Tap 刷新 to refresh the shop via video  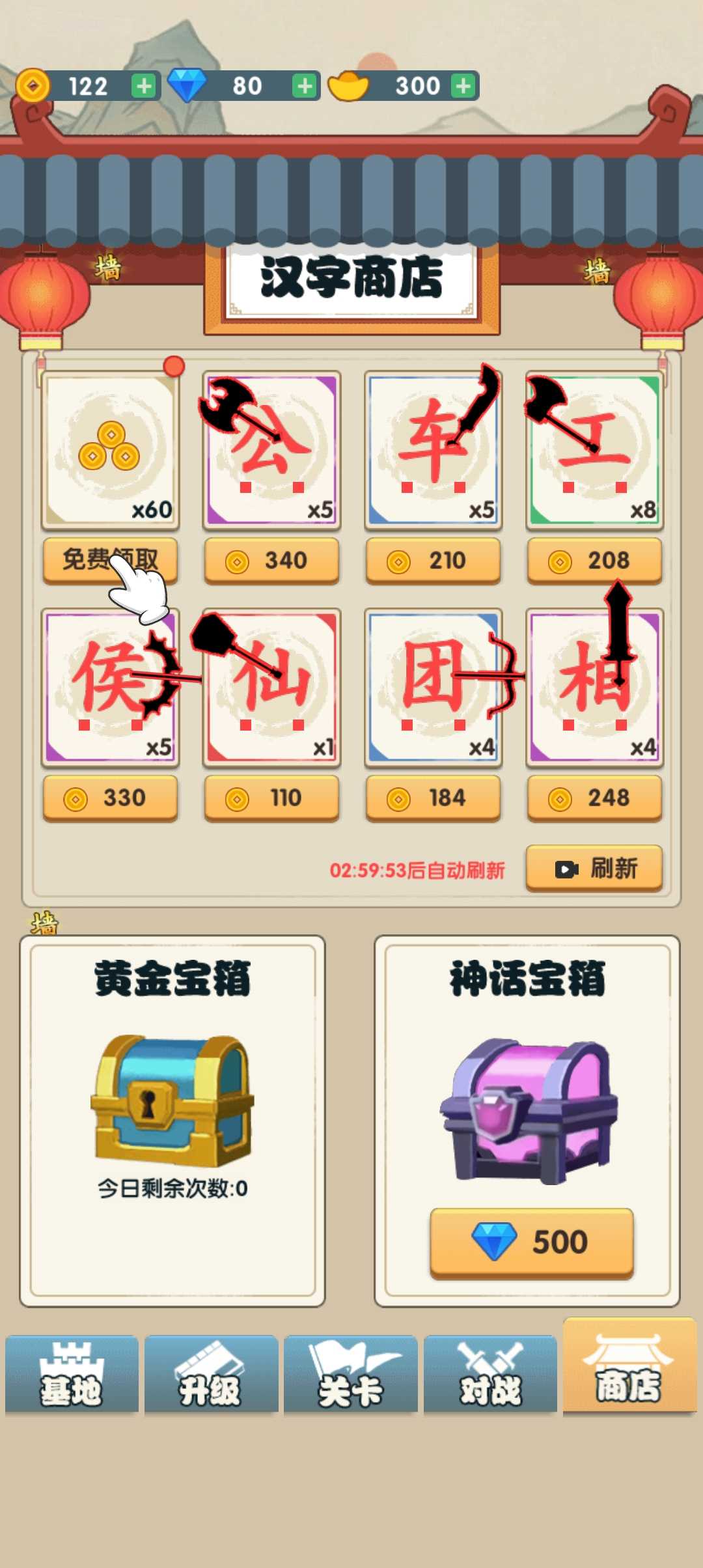594,868
